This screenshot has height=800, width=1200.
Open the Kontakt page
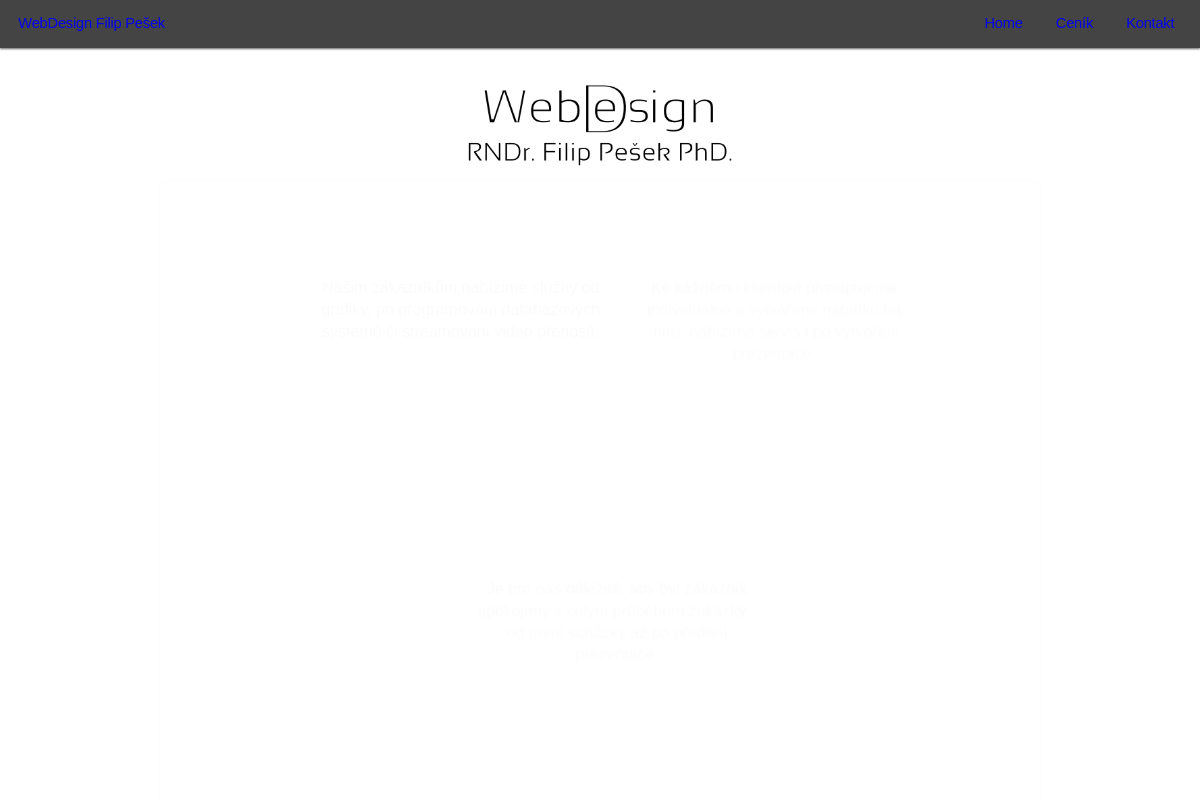(1150, 23)
